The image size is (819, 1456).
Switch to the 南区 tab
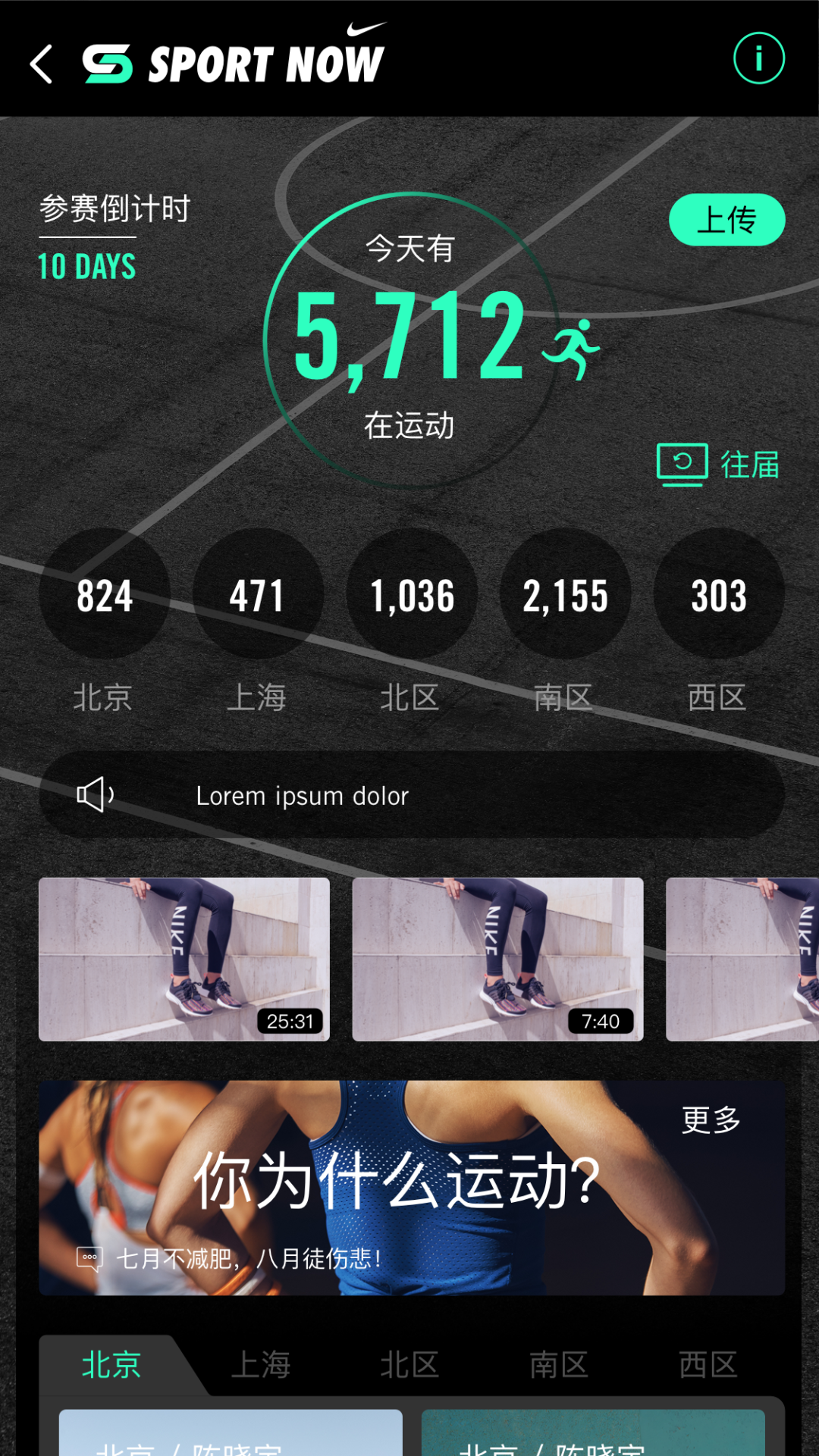click(559, 1365)
